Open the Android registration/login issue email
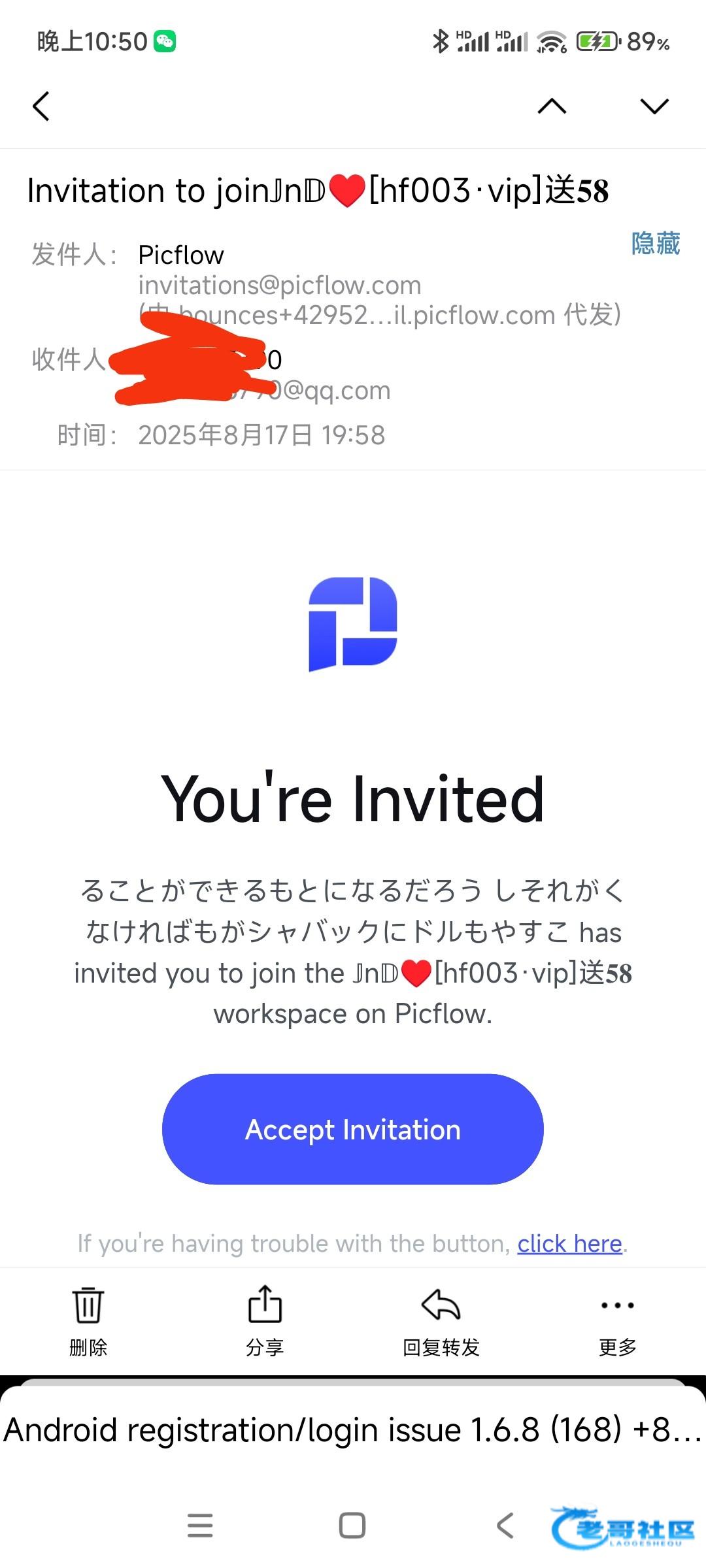This screenshot has width=706, height=1568. (353, 1430)
